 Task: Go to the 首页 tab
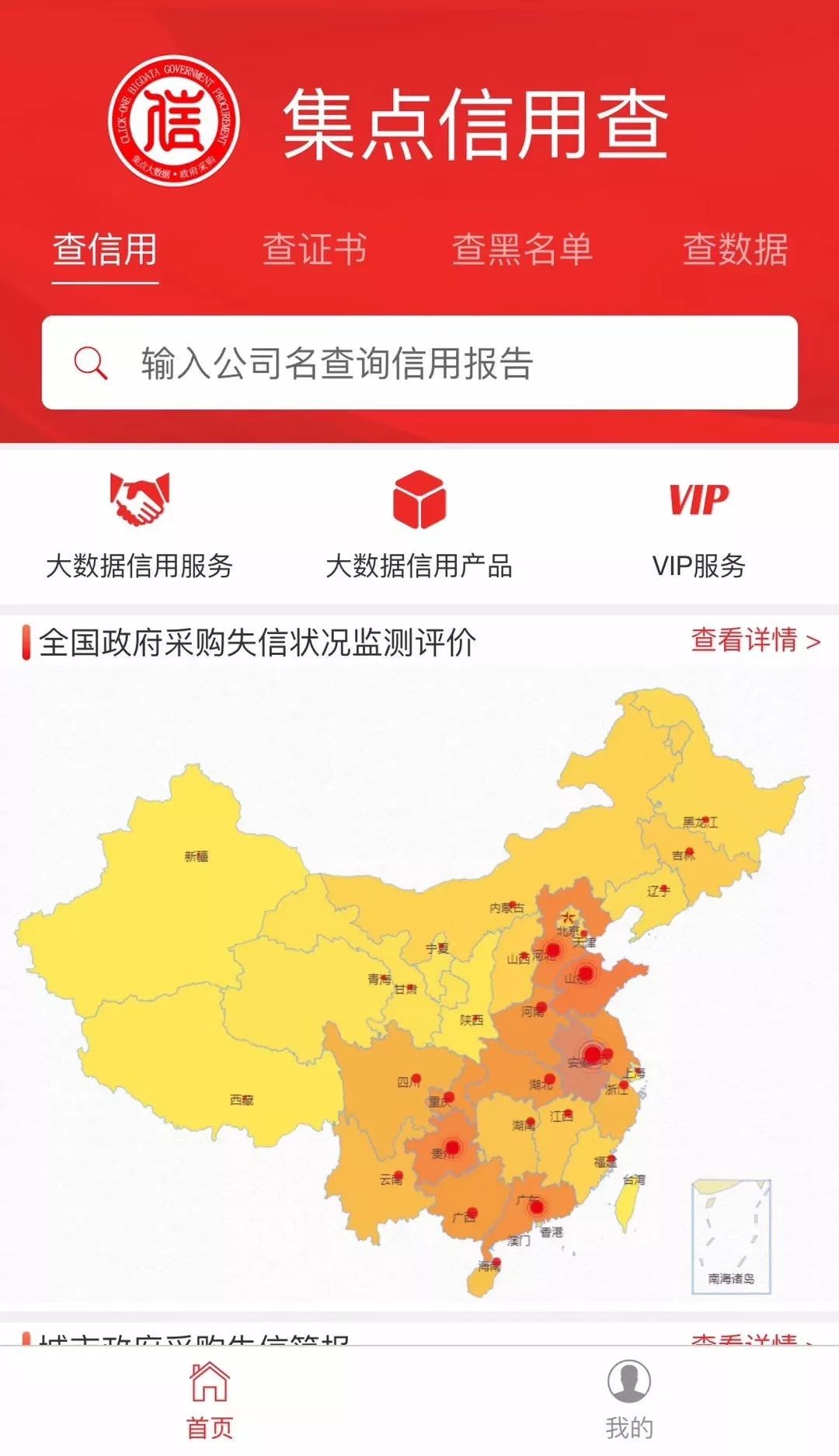[210, 1399]
